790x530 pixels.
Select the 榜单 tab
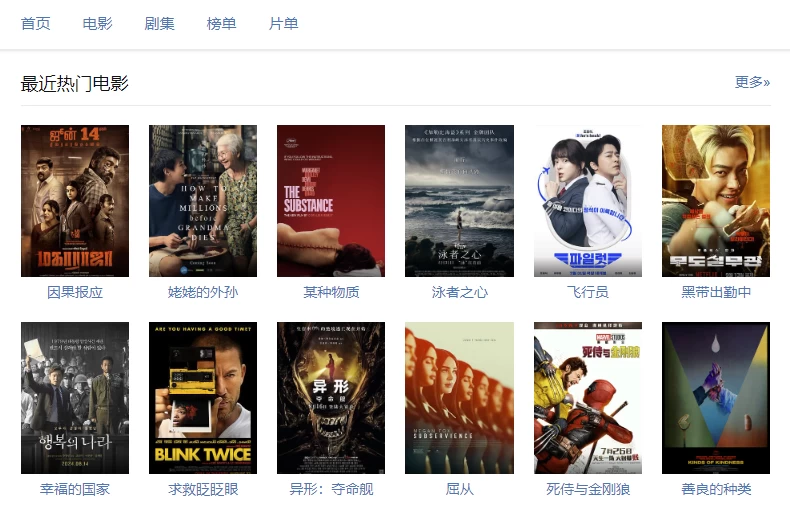222,24
